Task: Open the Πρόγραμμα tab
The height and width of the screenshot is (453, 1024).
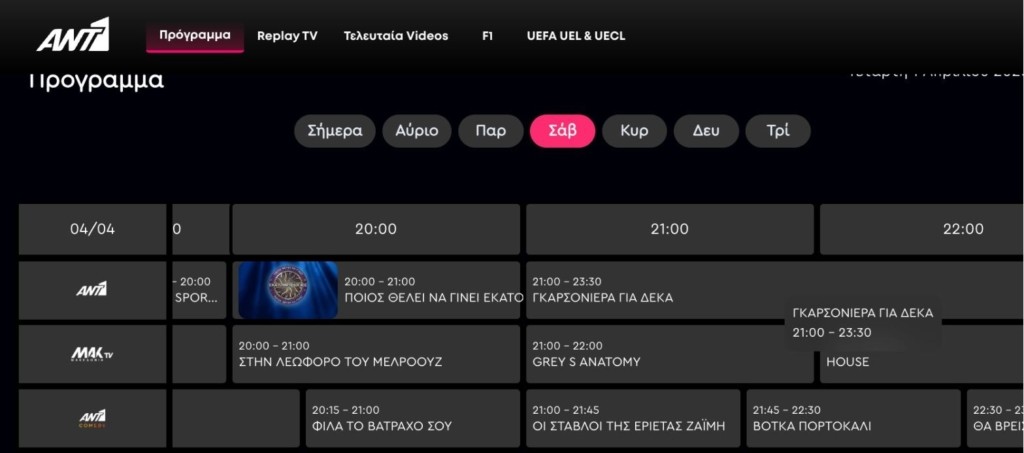Action: [x=195, y=35]
